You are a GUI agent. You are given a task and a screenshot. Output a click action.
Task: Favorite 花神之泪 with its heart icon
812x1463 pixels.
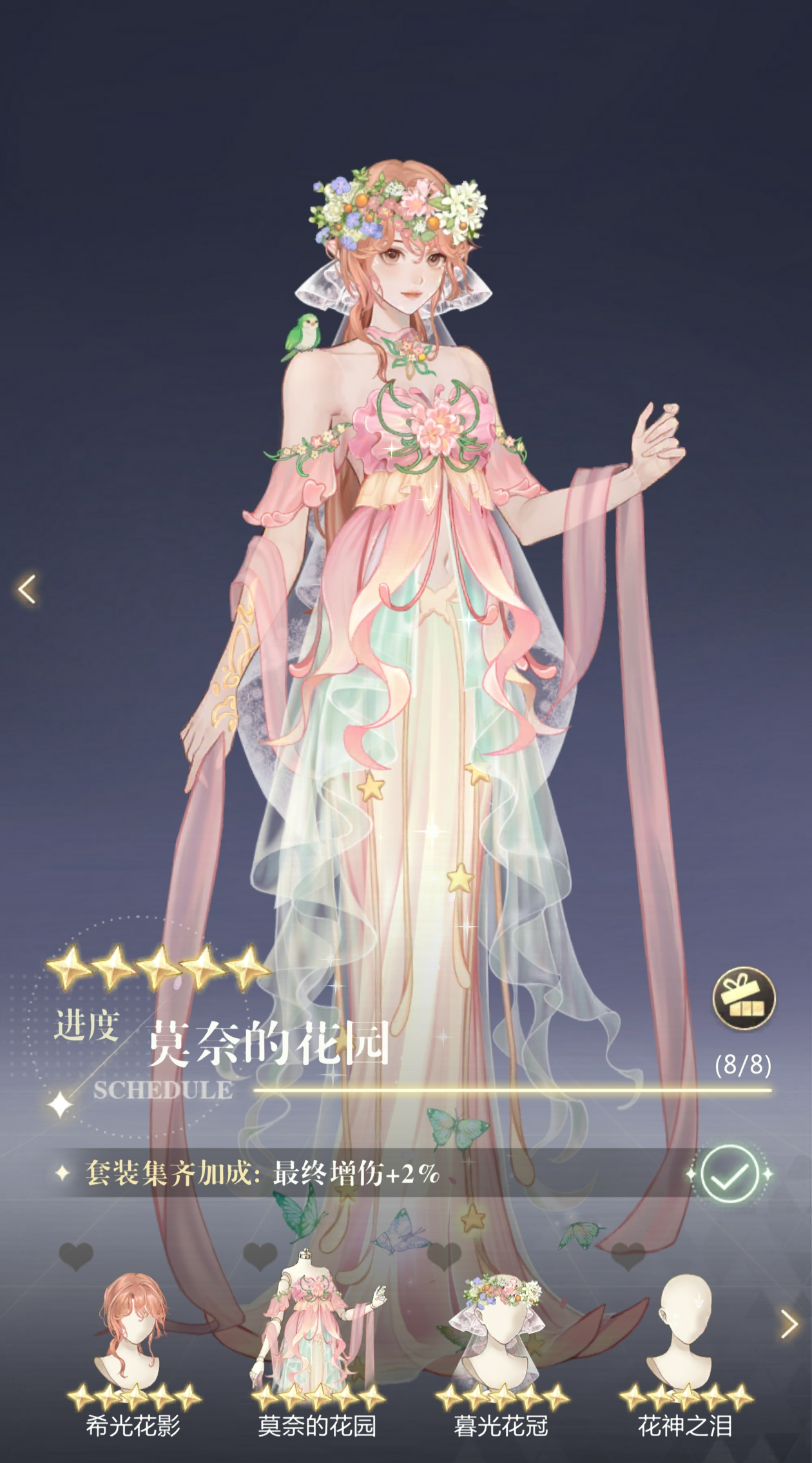(x=628, y=1256)
